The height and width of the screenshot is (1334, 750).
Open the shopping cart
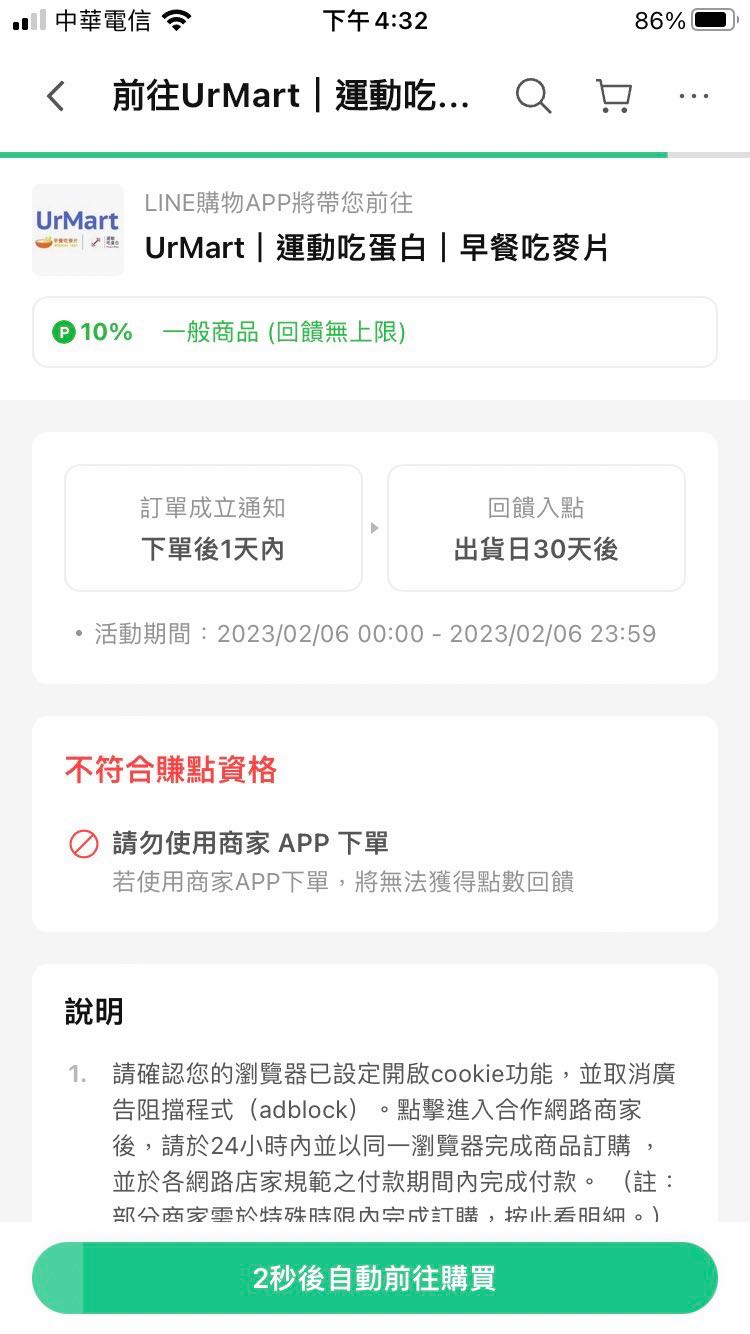pyautogui.click(x=614, y=96)
